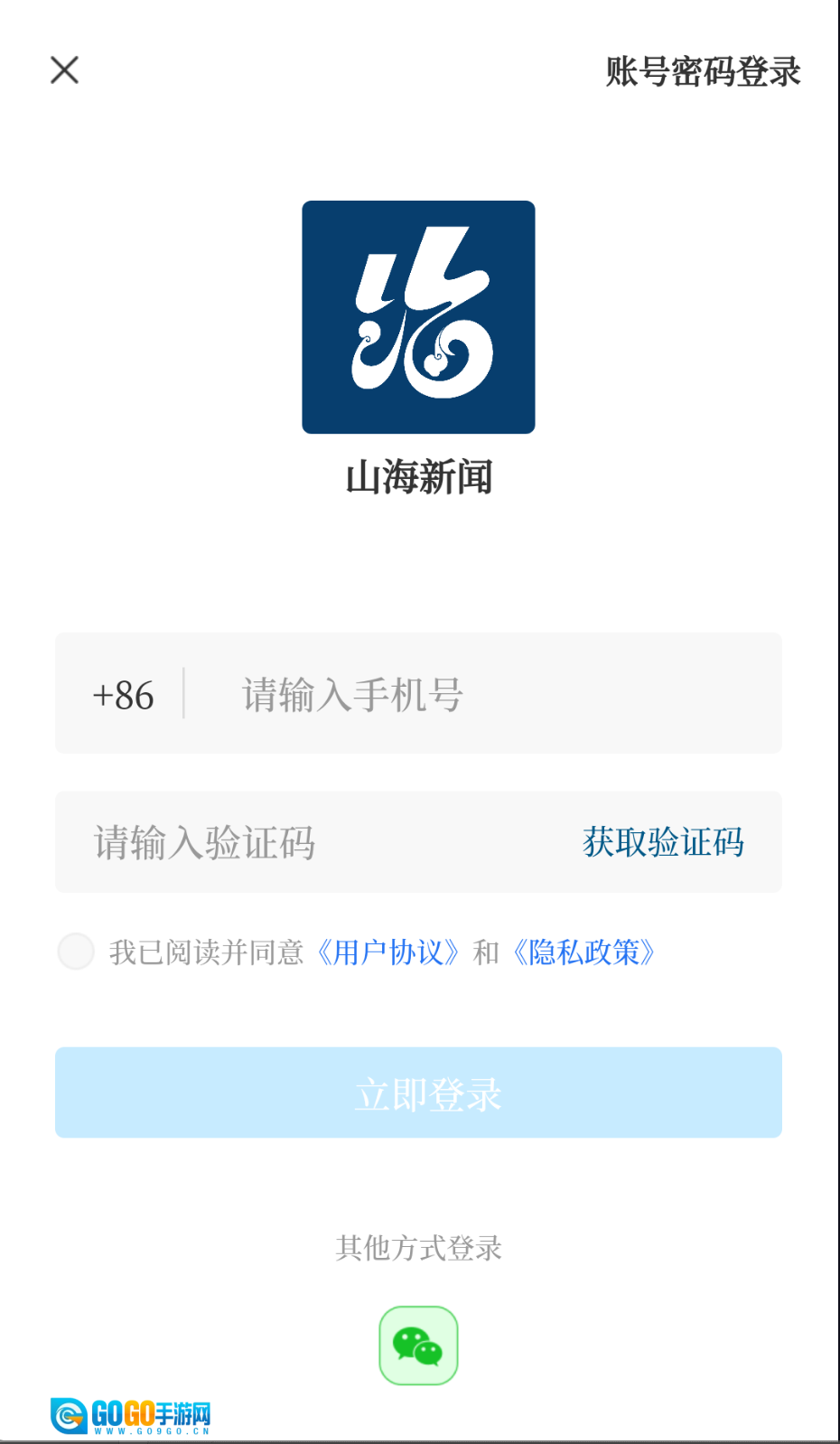Check the agreement consent checkbox
The width and height of the screenshot is (840, 1444).
pos(76,952)
